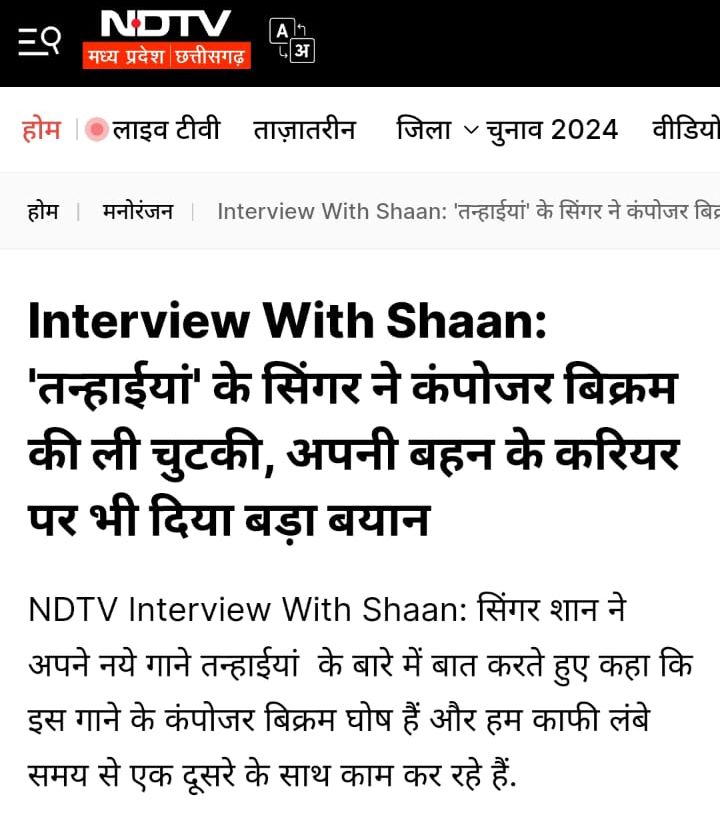
Task: Open लाइव टीवी section
Action: (x=153, y=130)
